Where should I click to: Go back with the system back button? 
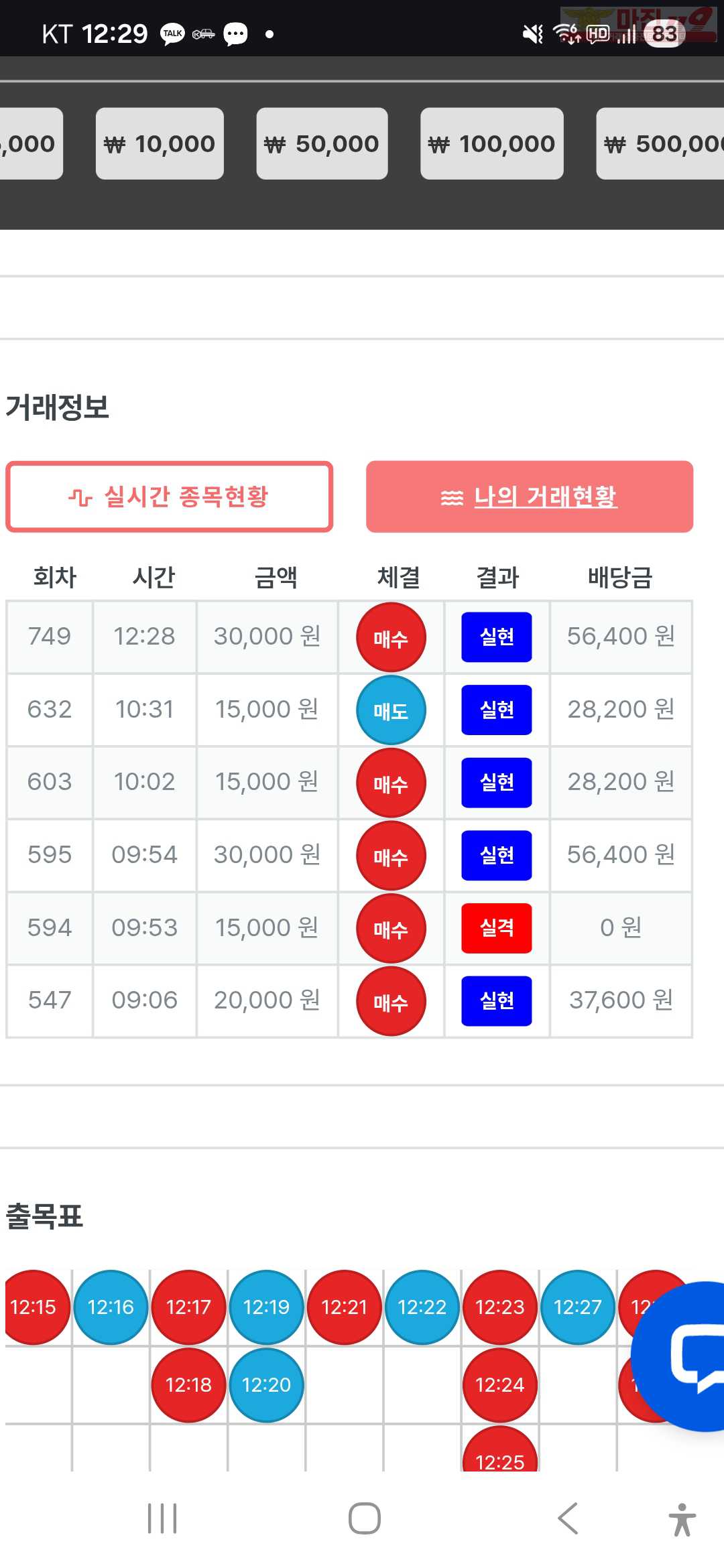(x=568, y=1518)
